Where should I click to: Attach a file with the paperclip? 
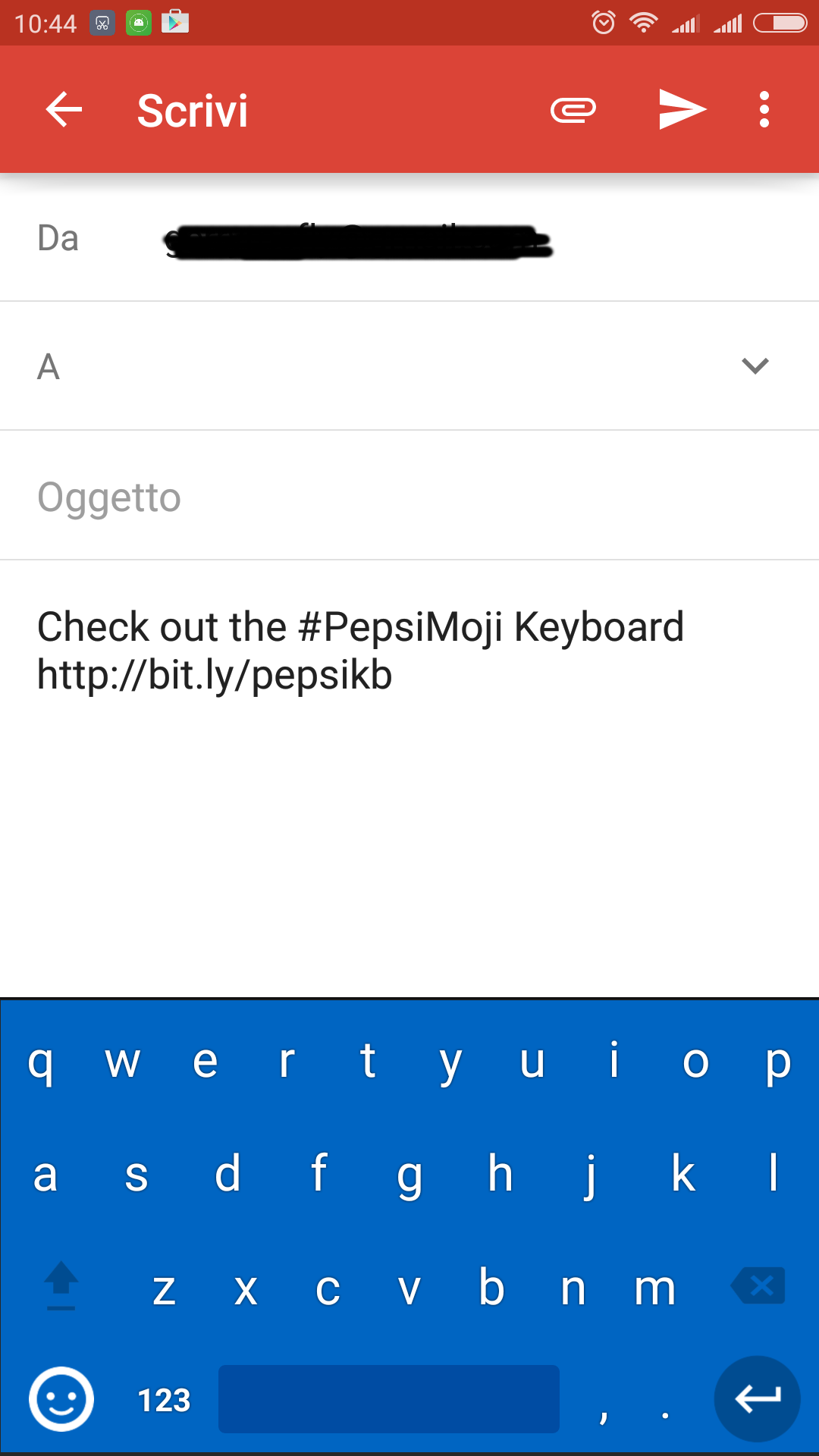pos(573,110)
